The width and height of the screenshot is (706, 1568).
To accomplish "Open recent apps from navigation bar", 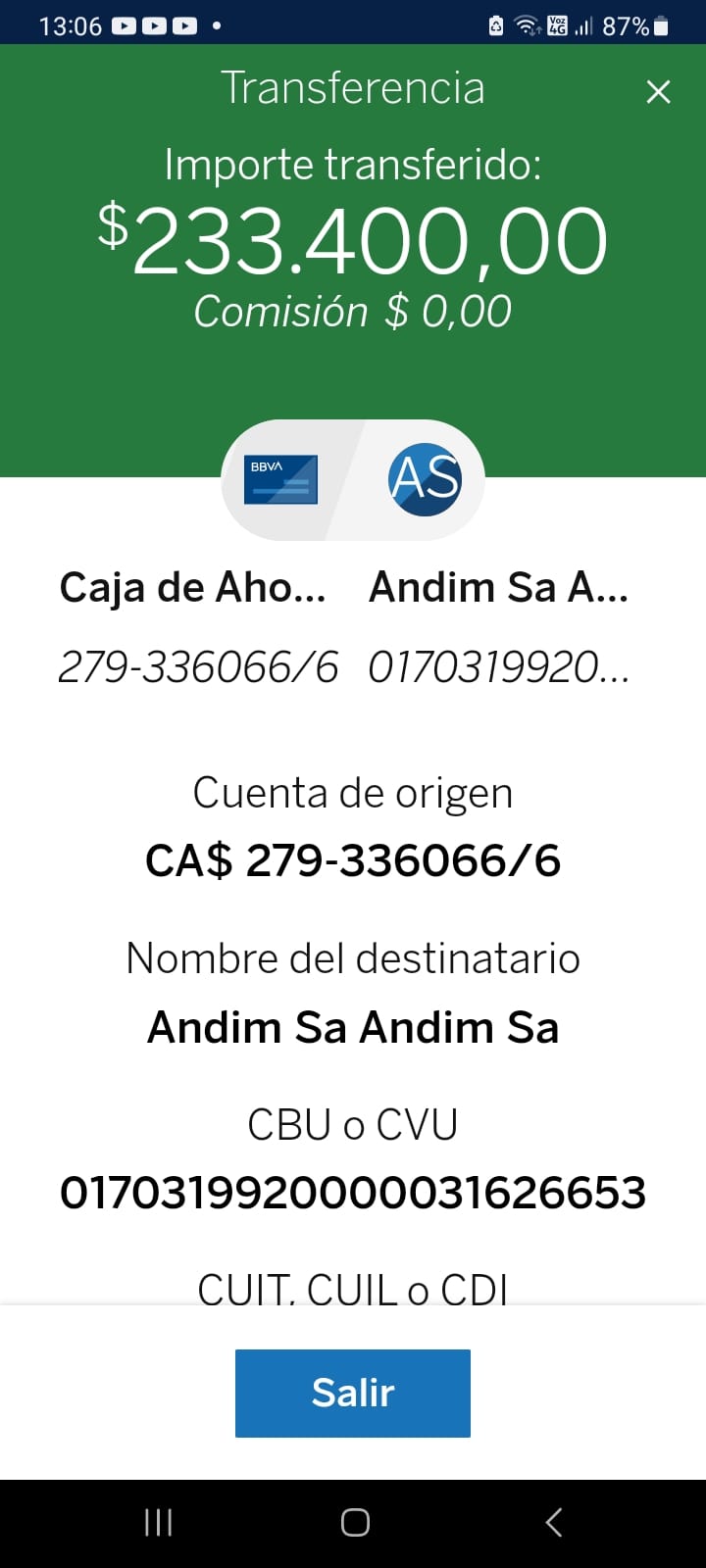I will point(158,1522).
